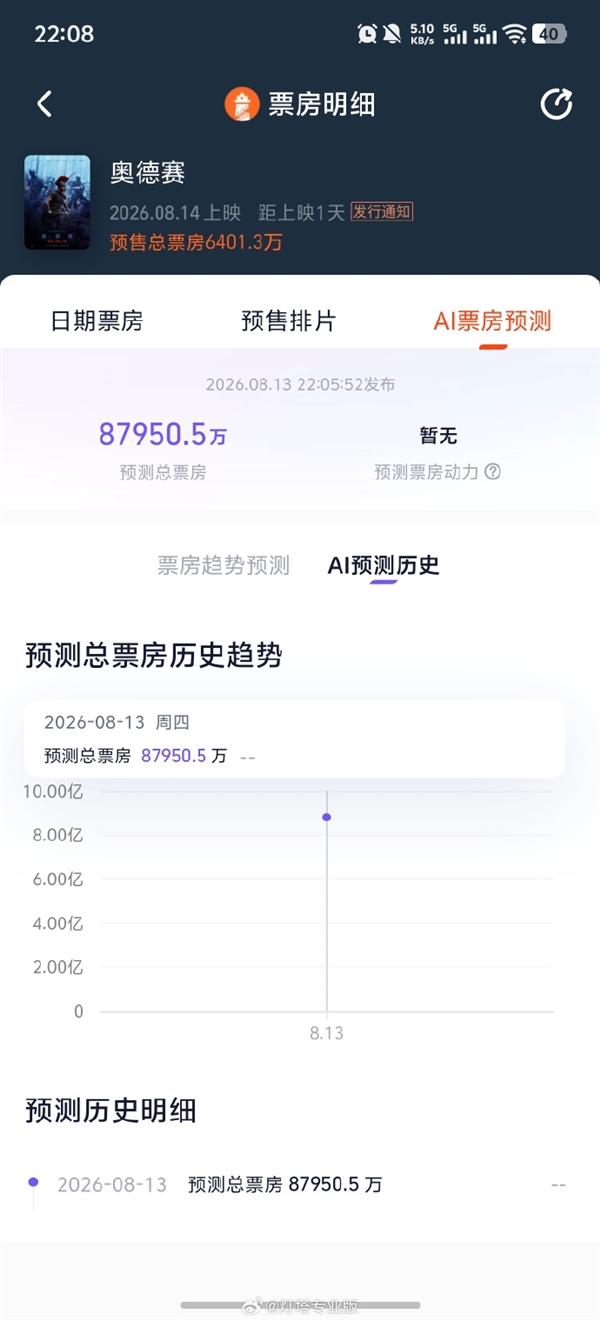Show help for 预测票房动力
Screen dimensions: 600x1320
point(492,472)
